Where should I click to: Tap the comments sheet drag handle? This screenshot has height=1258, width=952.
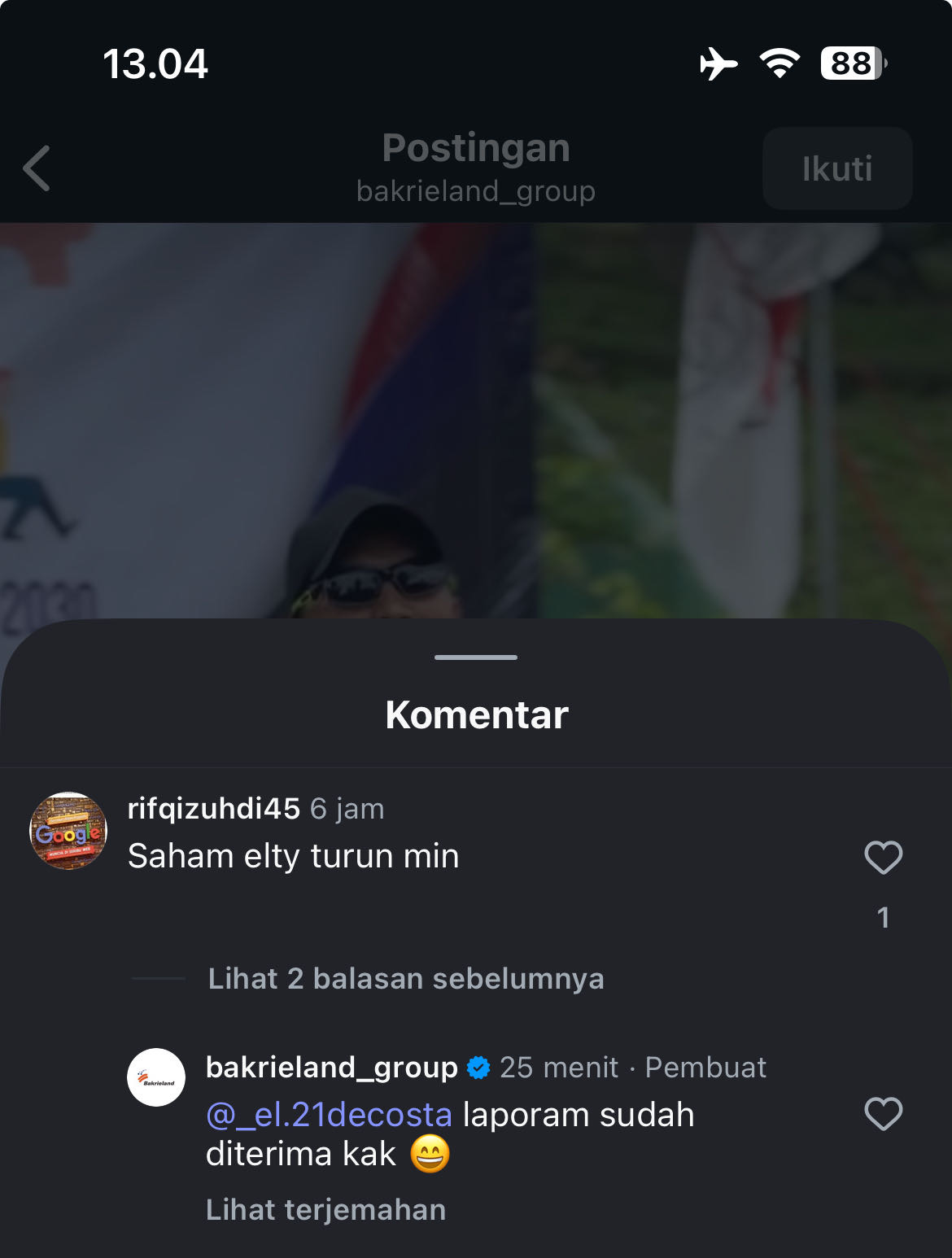[476, 657]
